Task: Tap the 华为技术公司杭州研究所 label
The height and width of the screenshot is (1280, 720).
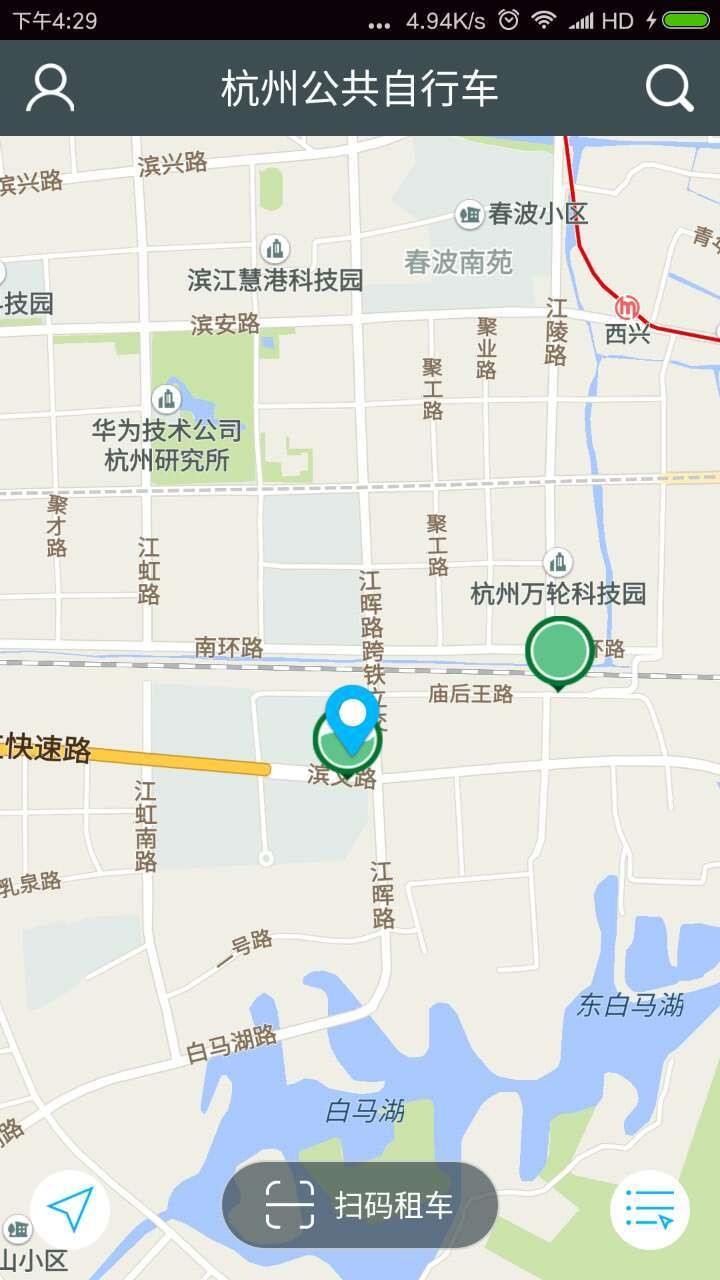Action: (167, 444)
